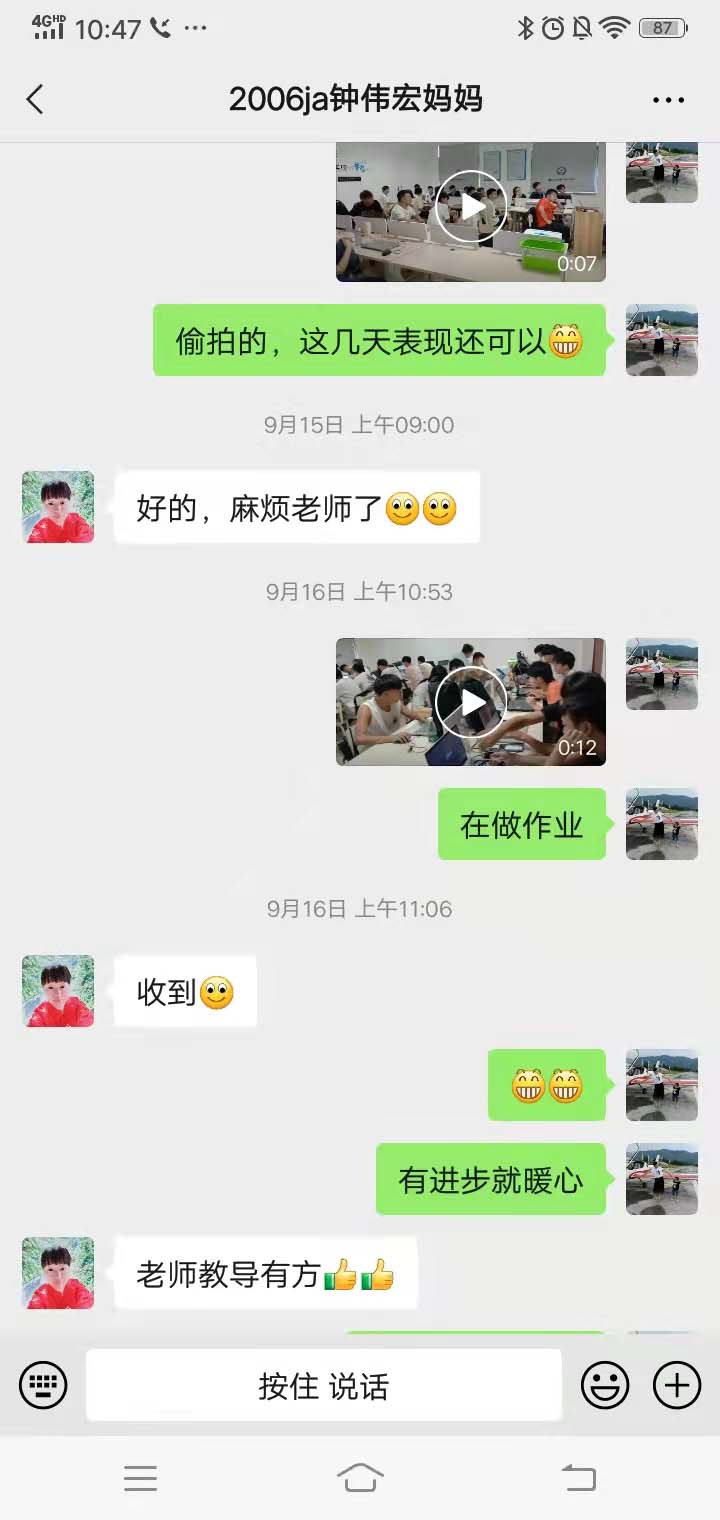Screen dimensions: 720x1520
Task: Open the plus attachment menu
Action: click(x=677, y=1386)
